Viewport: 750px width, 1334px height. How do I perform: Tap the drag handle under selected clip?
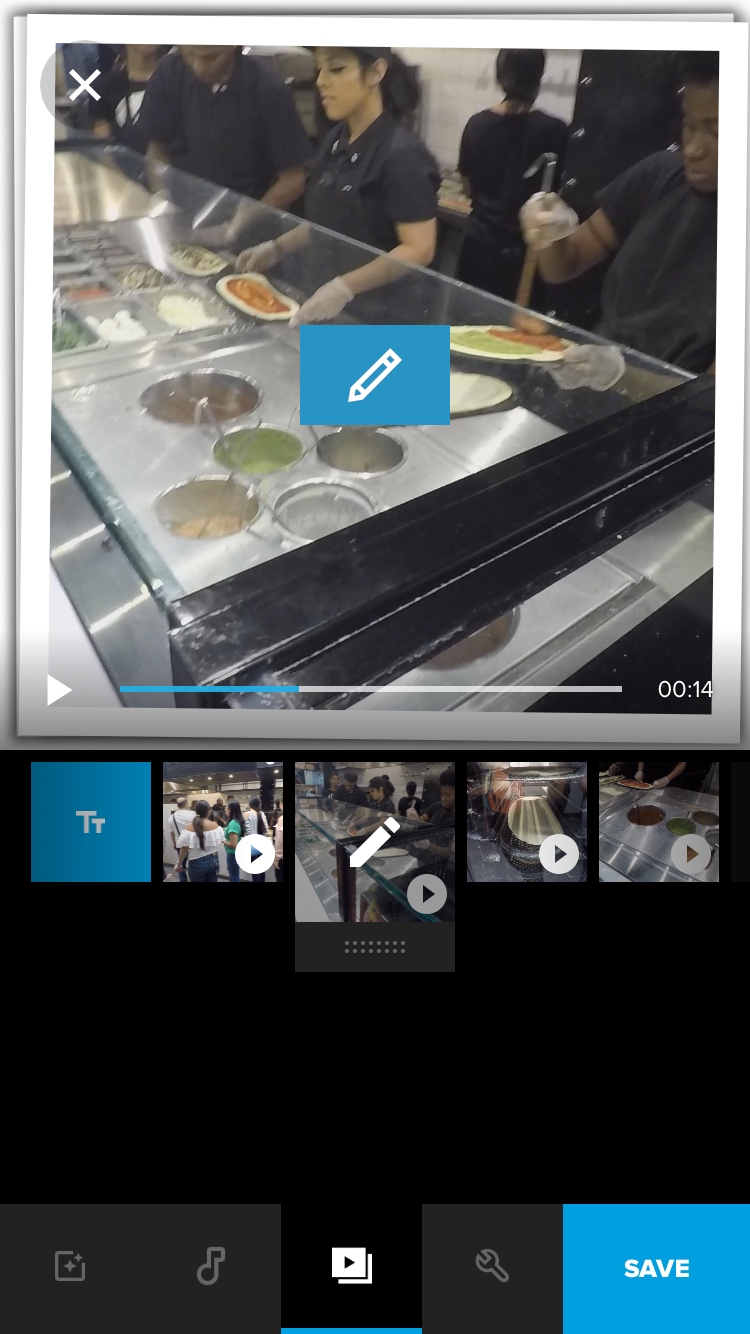tap(375, 946)
